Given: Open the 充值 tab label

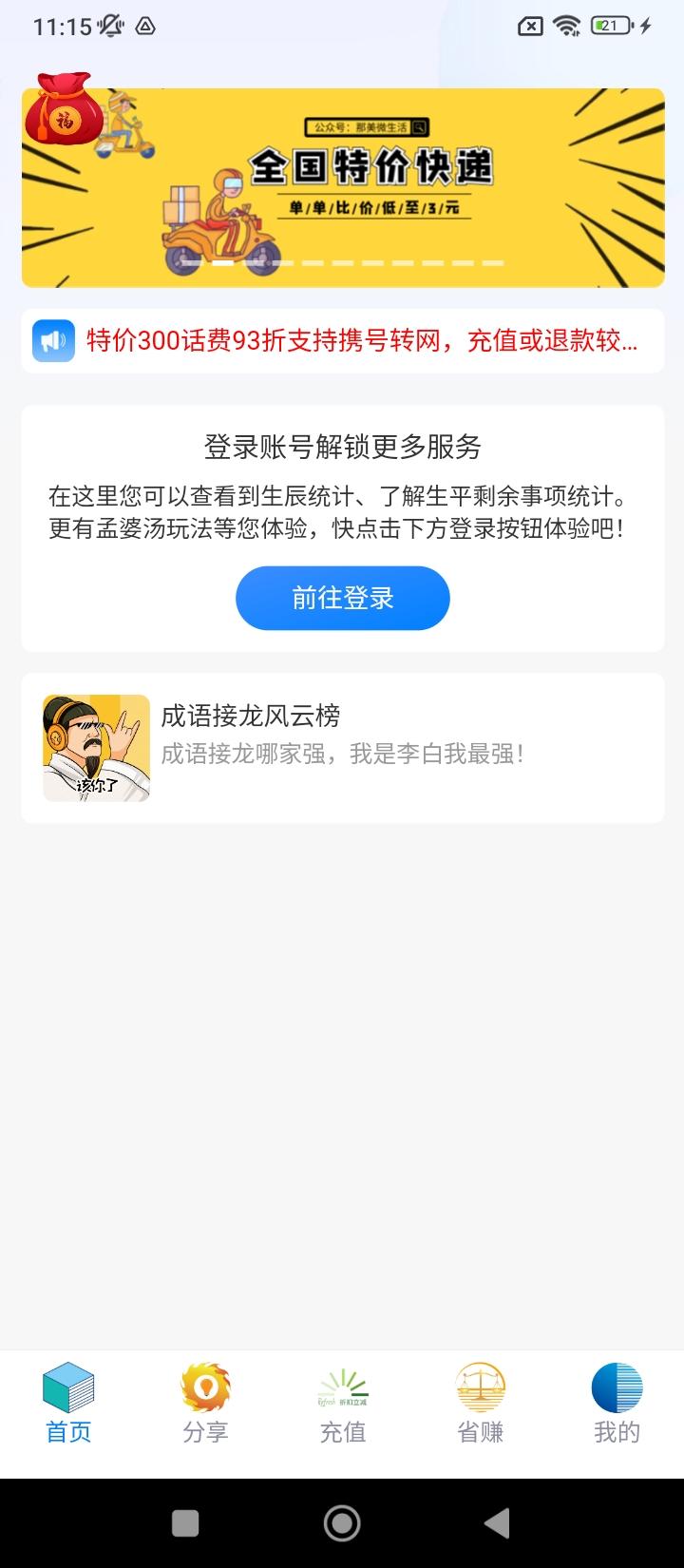Looking at the screenshot, I should coord(342,1433).
